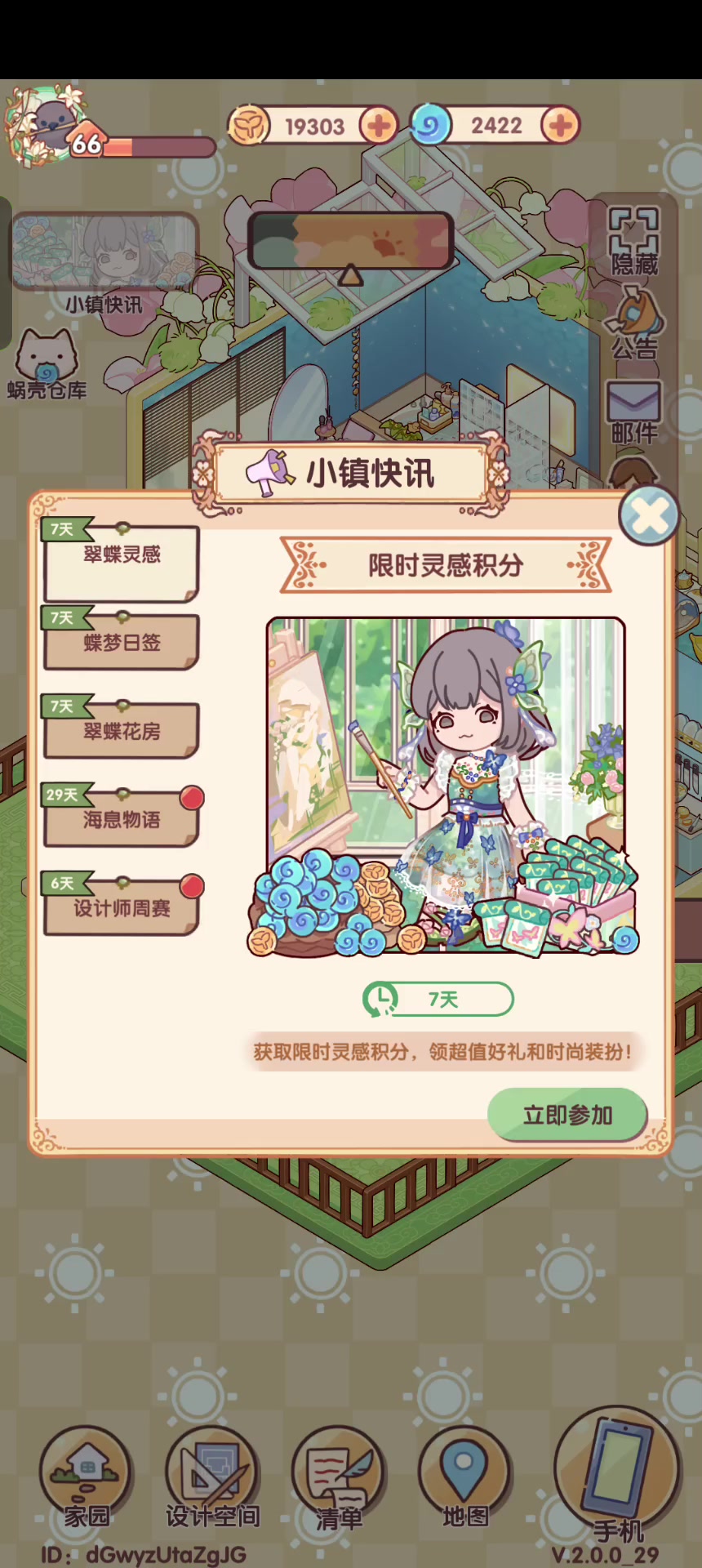Add more gold coins
The image size is (702, 1568).
[379, 126]
